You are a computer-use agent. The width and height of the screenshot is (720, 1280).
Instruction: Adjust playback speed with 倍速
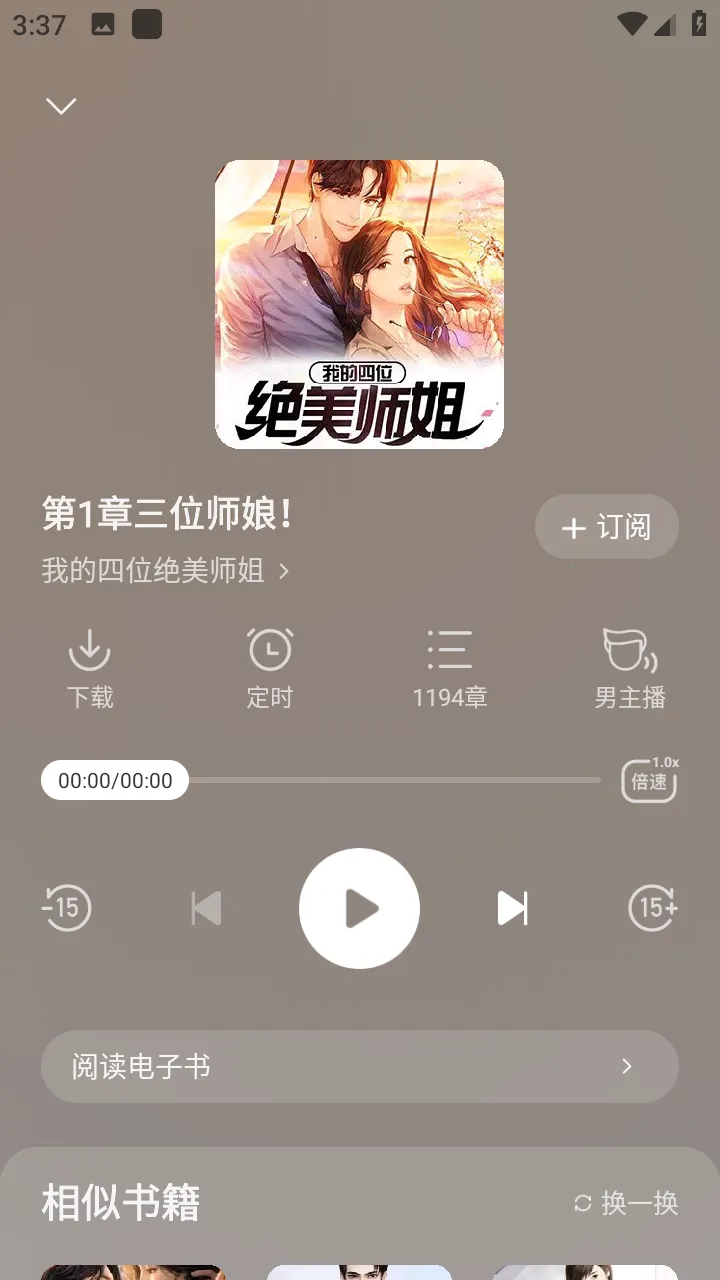pyautogui.click(x=650, y=780)
